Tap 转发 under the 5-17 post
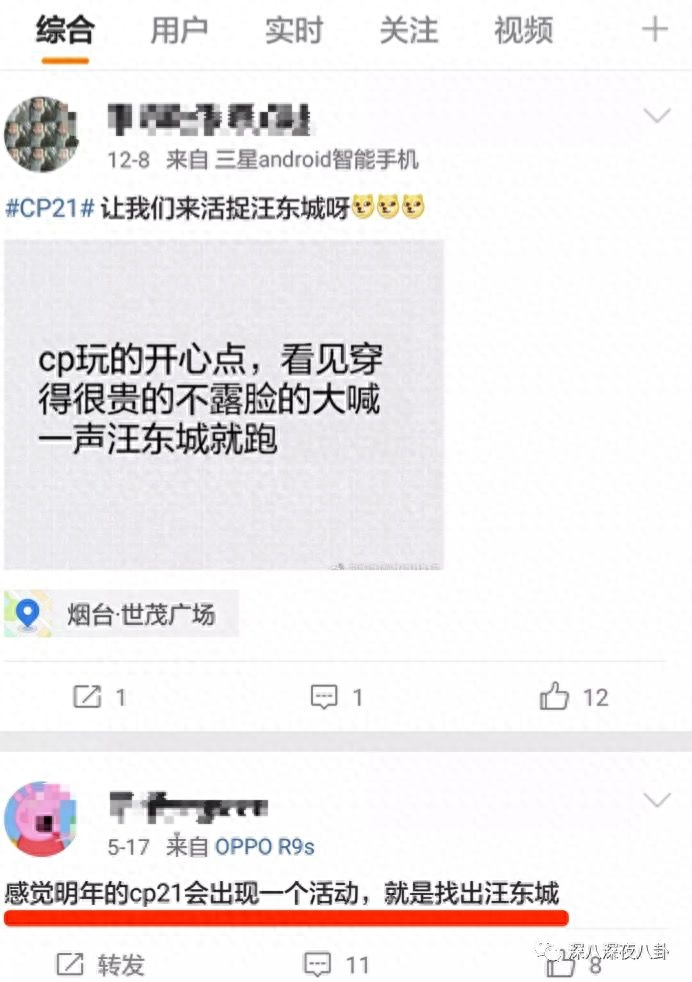 [100, 964]
